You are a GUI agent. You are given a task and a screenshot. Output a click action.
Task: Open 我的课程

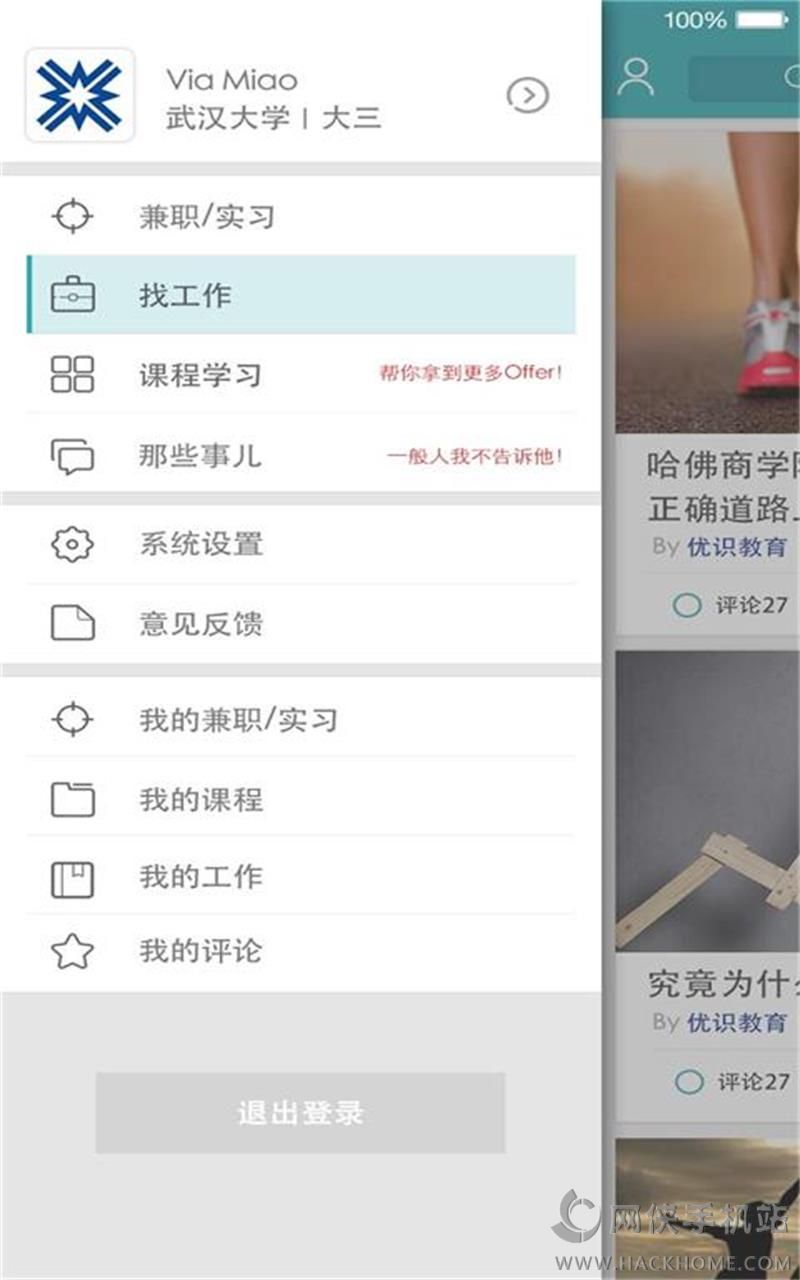pyautogui.click(x=300, y=799)
